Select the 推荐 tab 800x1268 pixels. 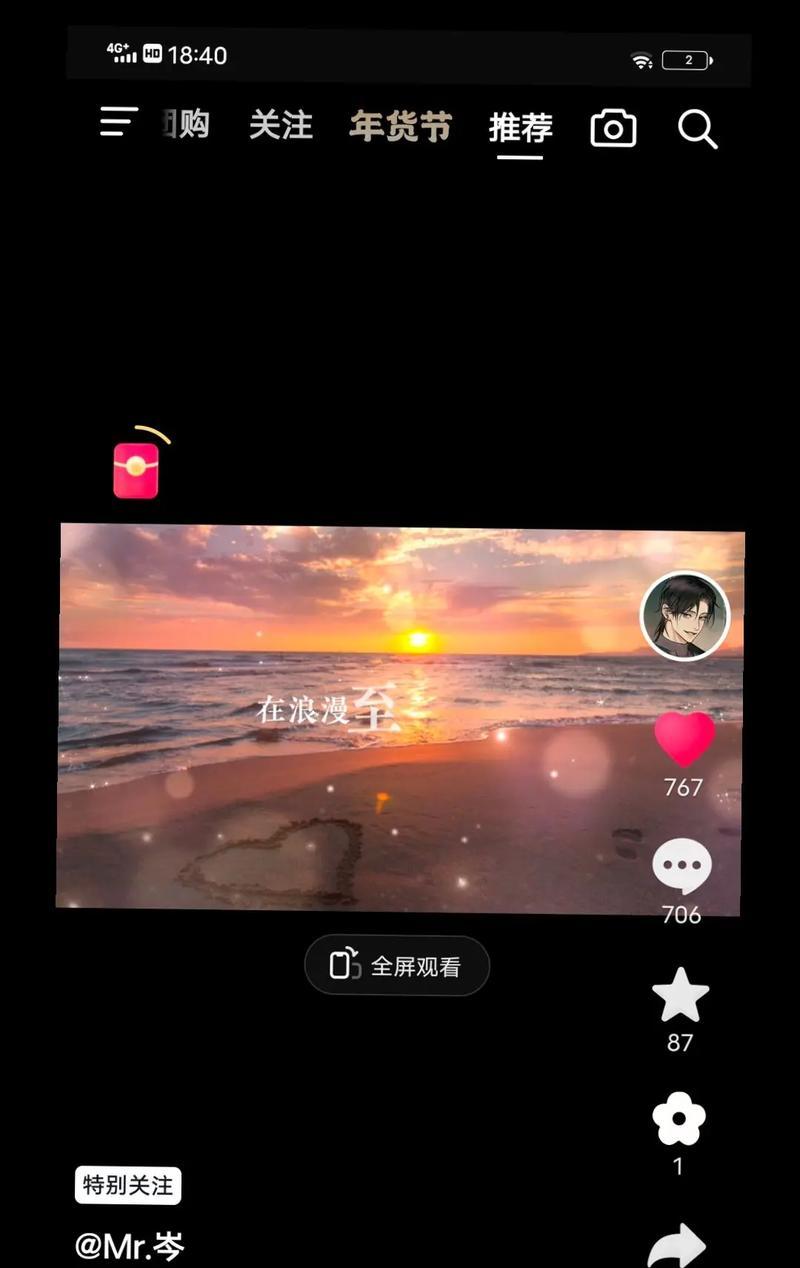[x=520, y=128]
